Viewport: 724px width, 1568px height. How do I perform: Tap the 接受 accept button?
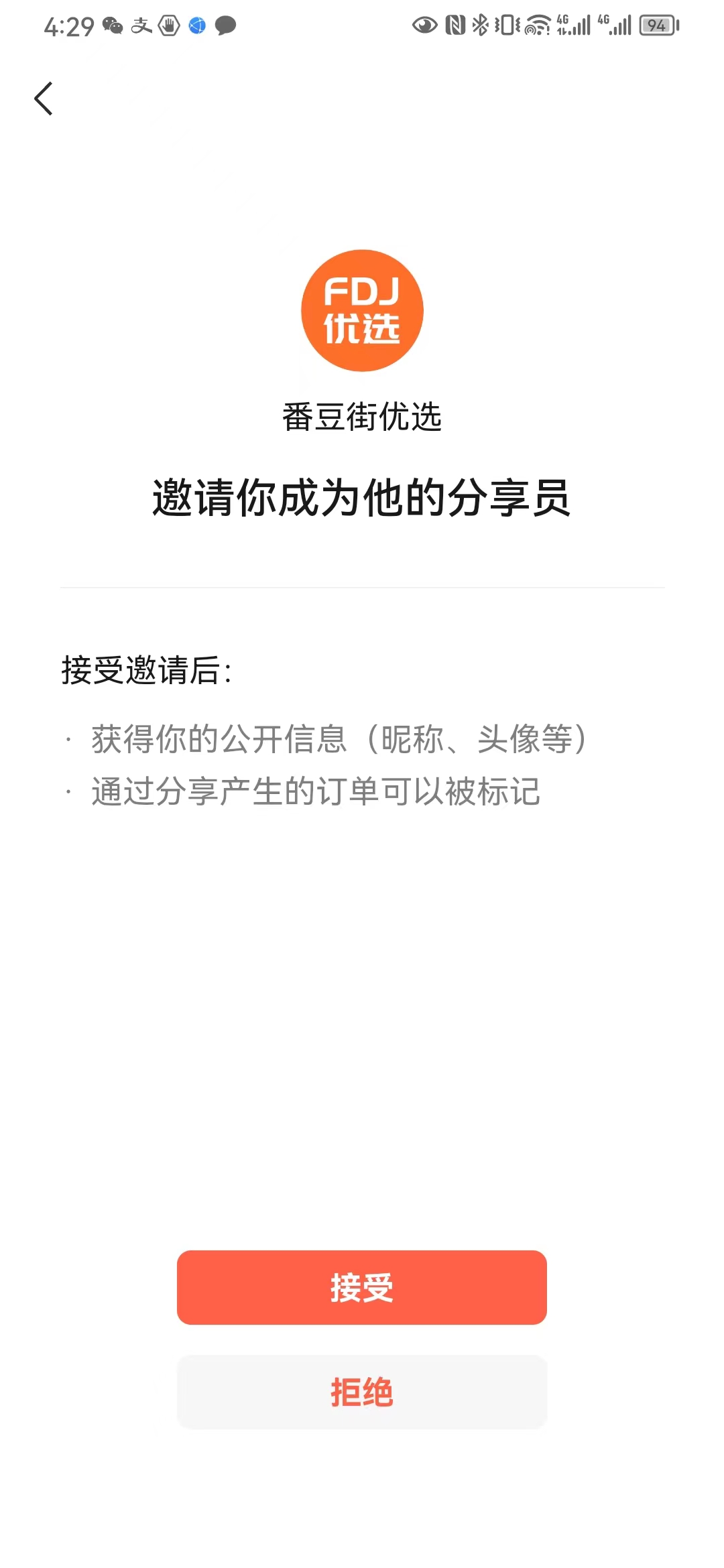click(362, 1287)
